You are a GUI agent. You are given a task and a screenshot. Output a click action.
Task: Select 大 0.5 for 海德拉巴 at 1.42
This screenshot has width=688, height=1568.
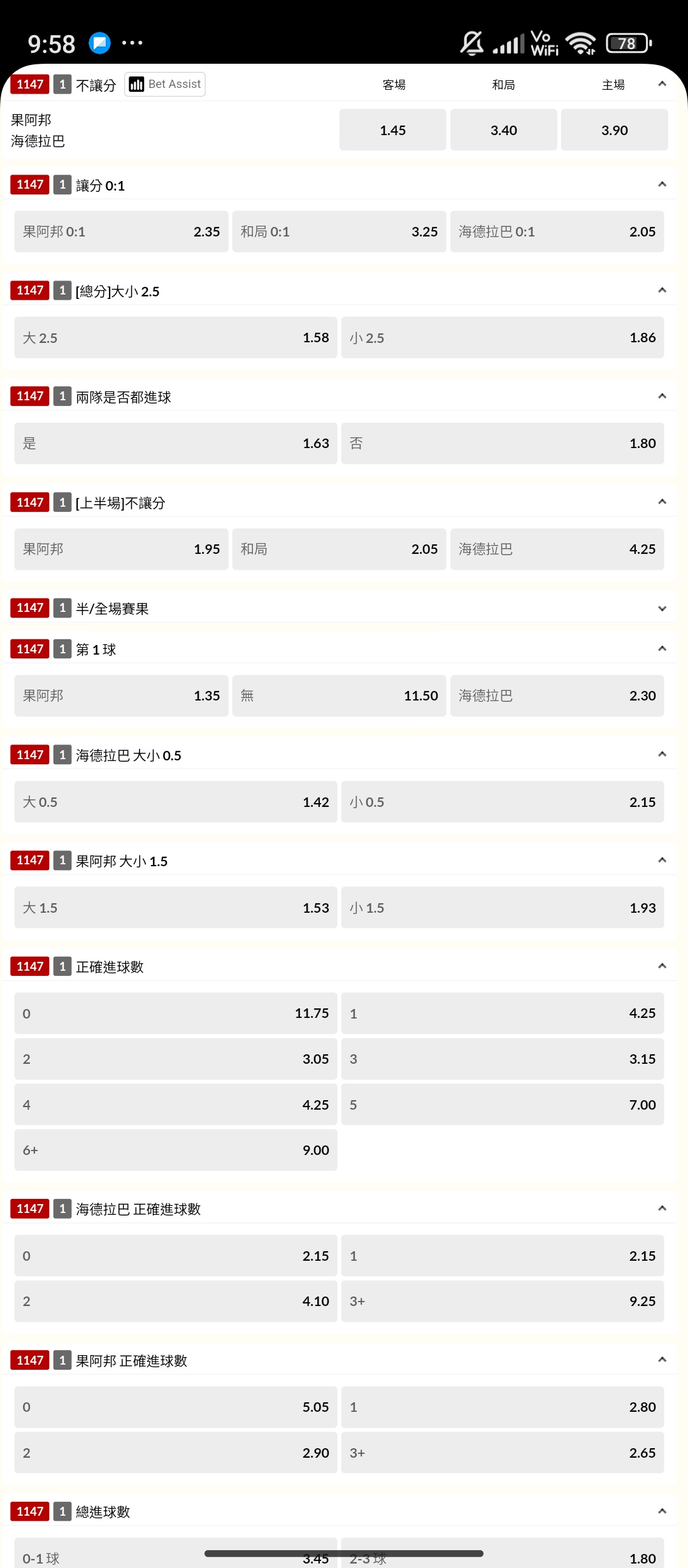point(176,802)
